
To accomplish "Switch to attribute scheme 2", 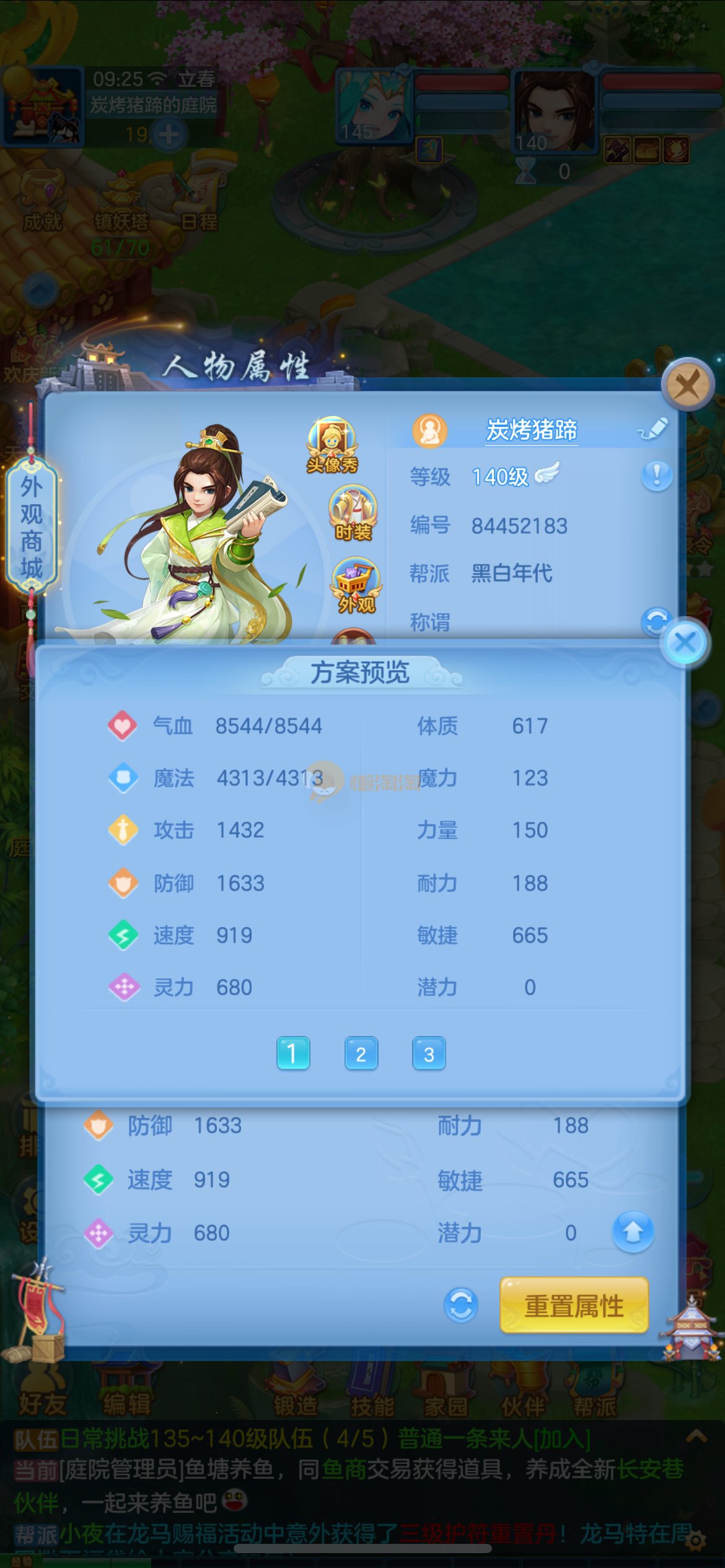I will 361,1053.
